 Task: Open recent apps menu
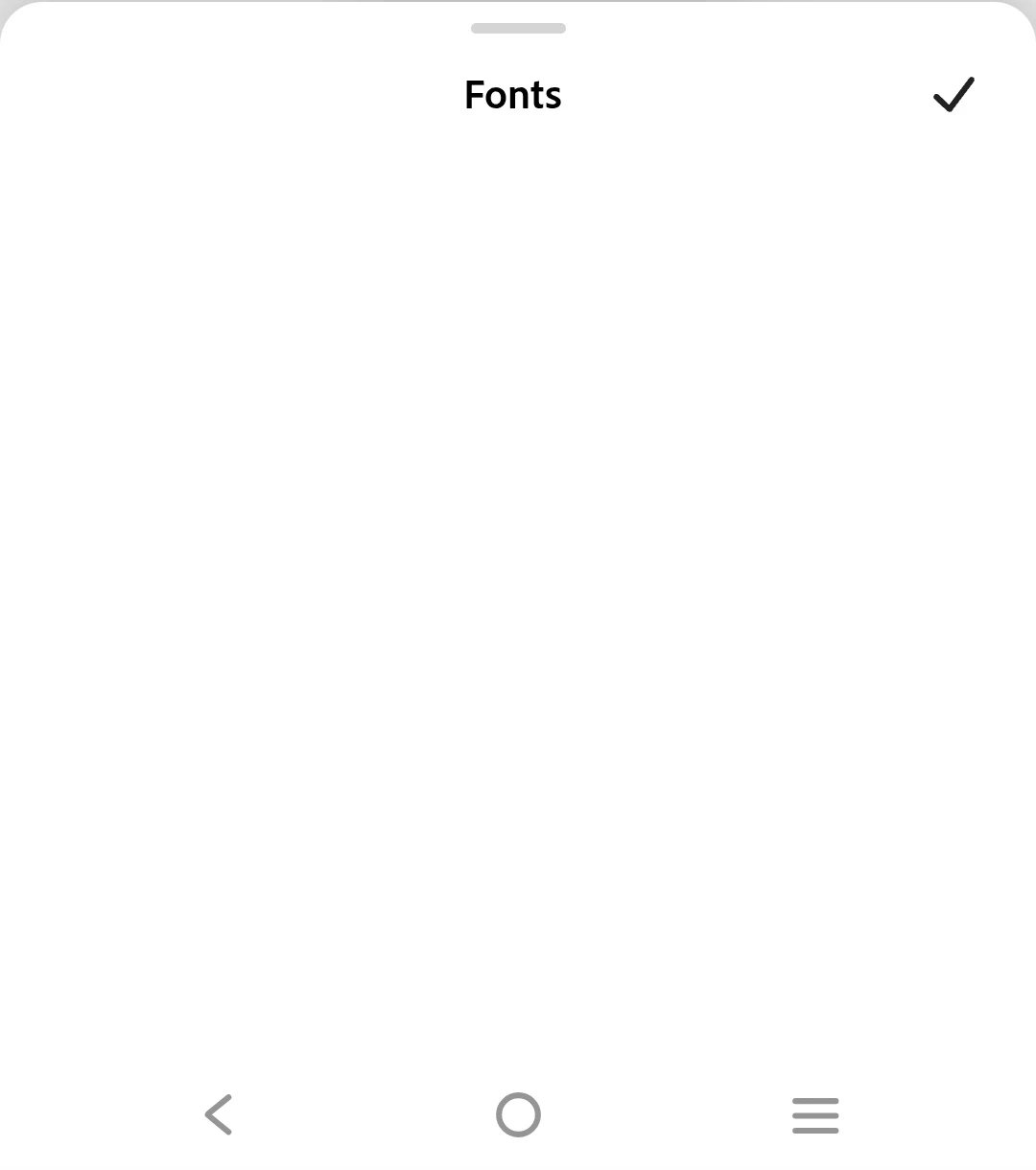pos(815,1115)
